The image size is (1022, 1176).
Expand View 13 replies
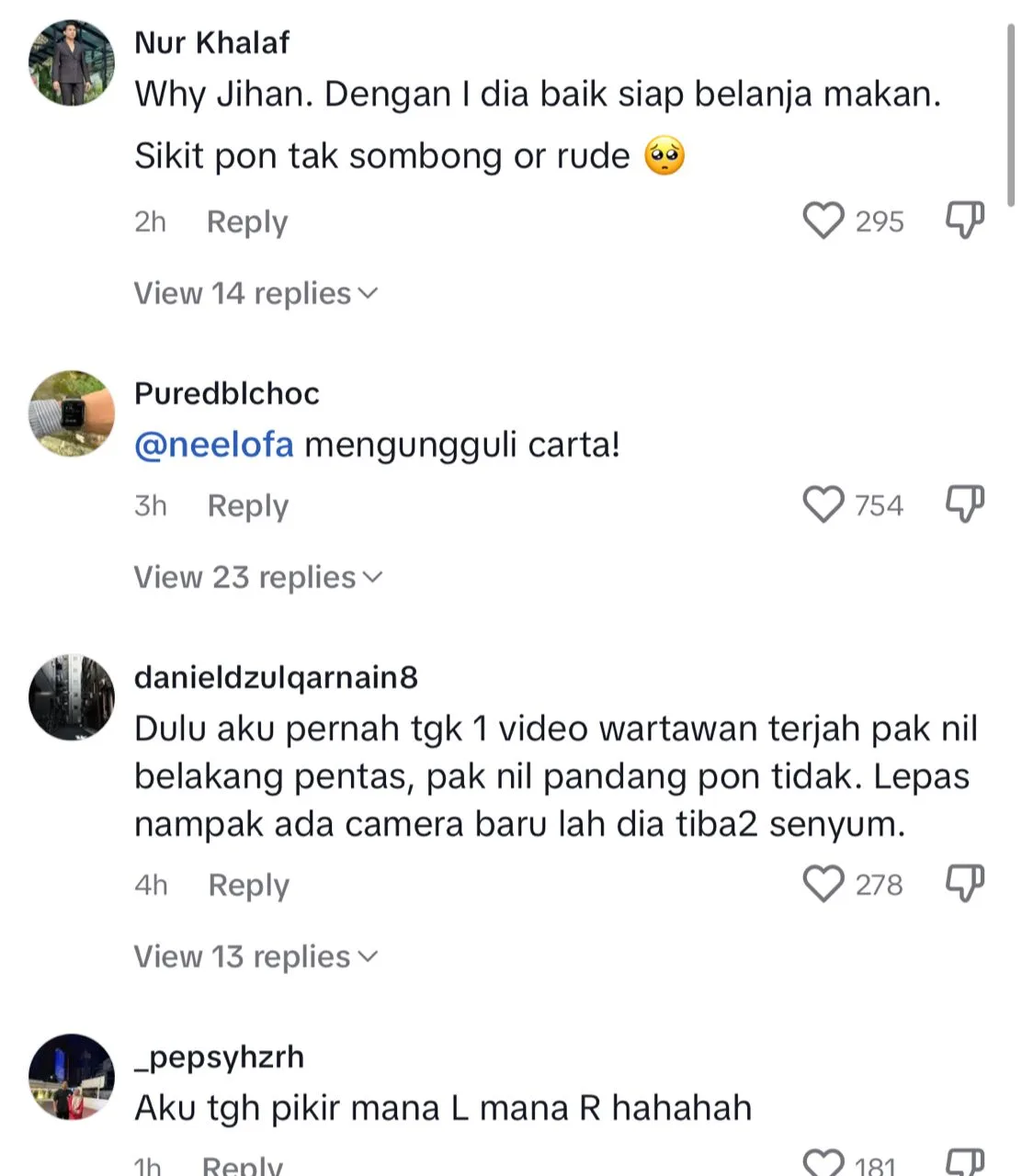[255, 956]
